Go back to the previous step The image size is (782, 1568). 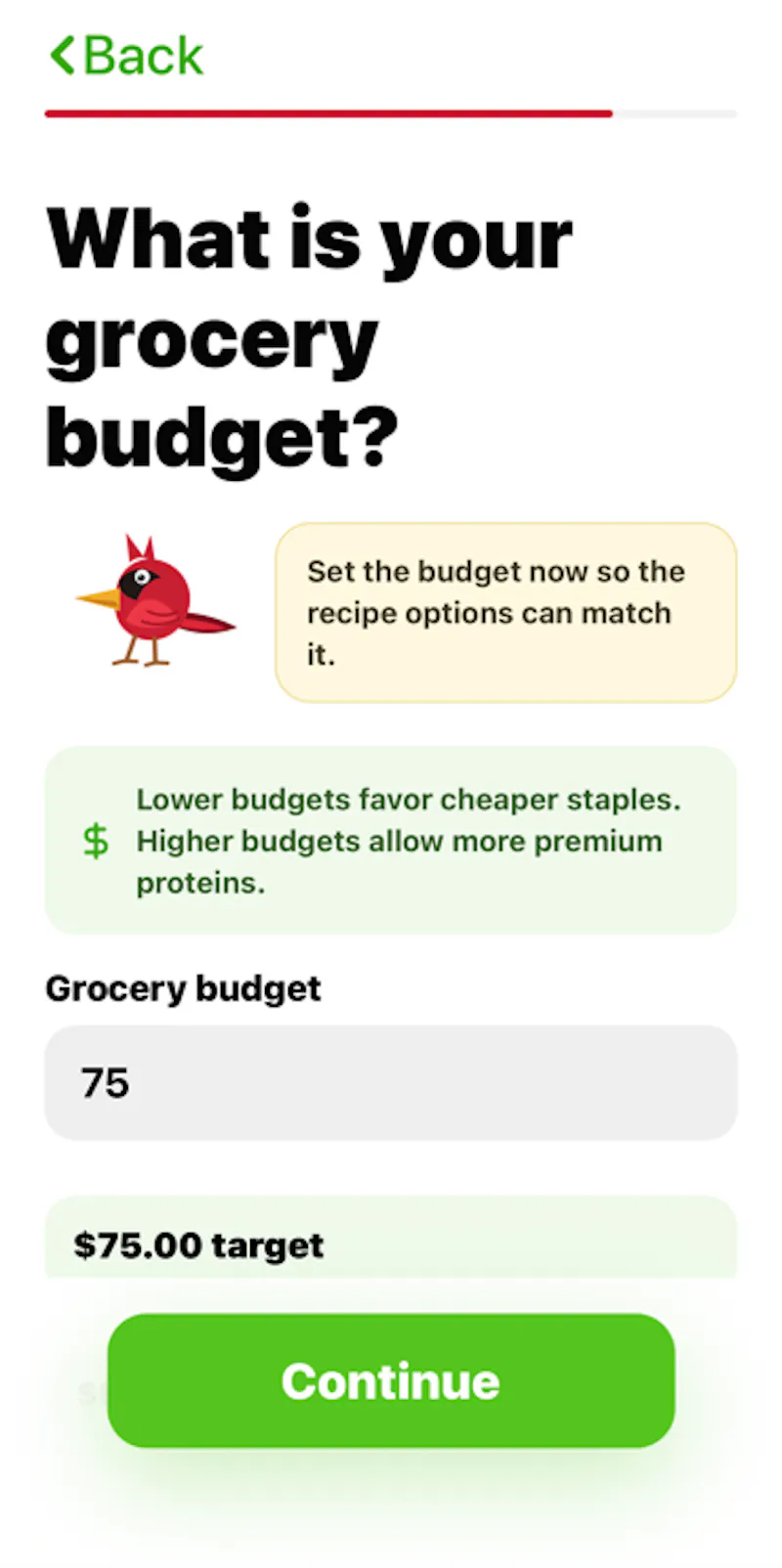coord(127,55)
